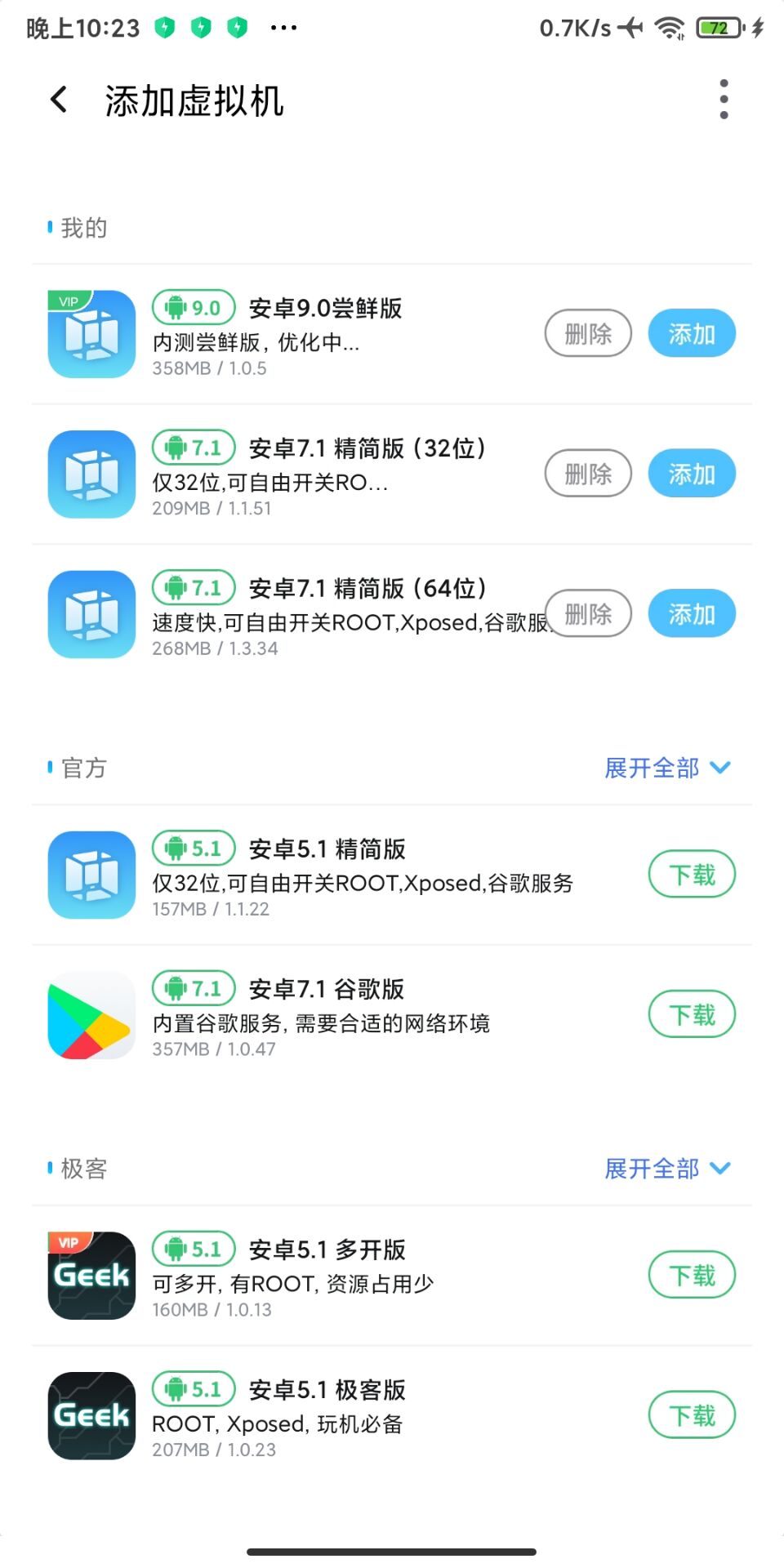Delete 安卓7.1 精简版 (32位)
784x1568 pixels.
[588, 474]
